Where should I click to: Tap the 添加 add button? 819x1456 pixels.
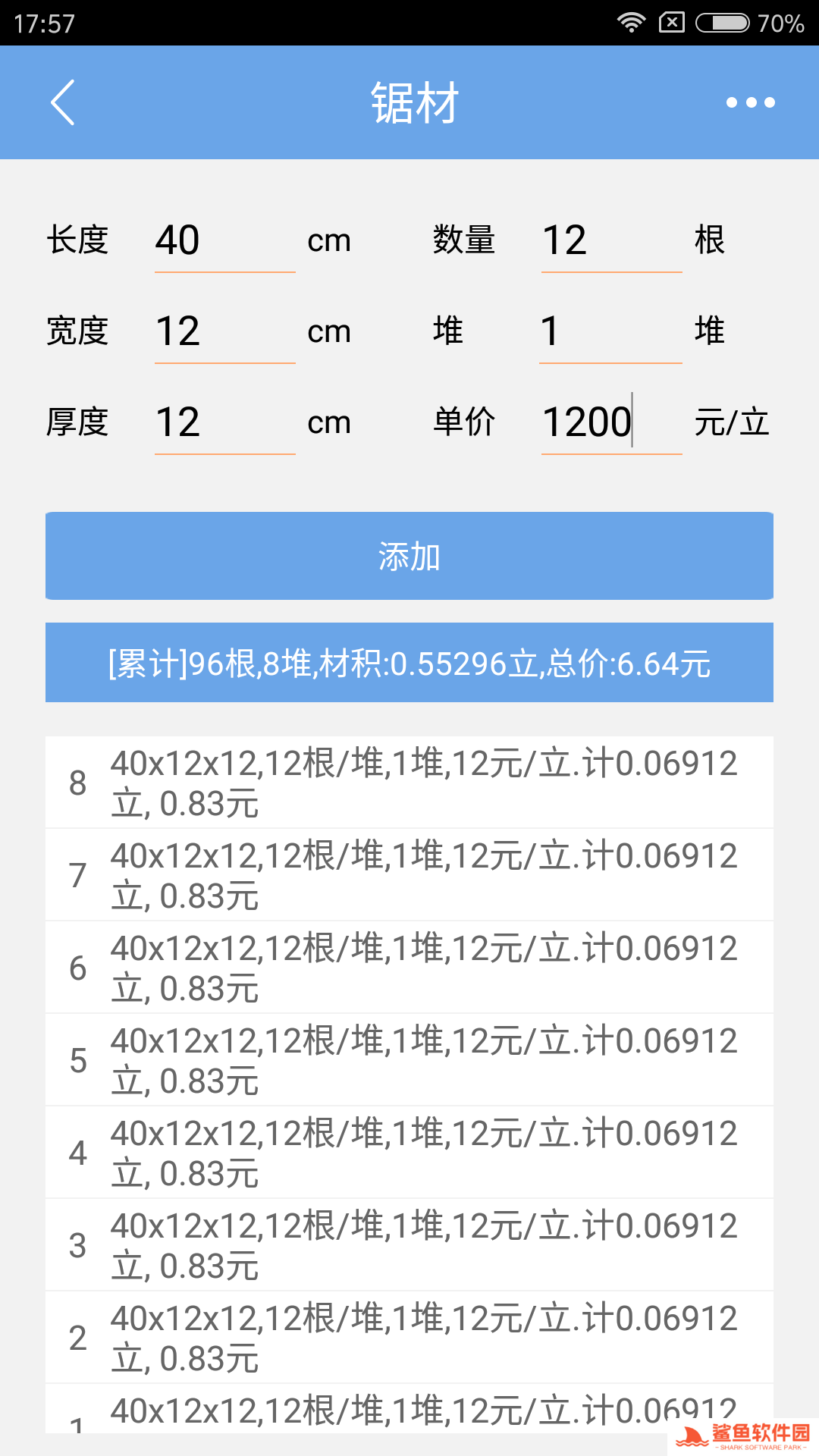[x=409, y=556]
